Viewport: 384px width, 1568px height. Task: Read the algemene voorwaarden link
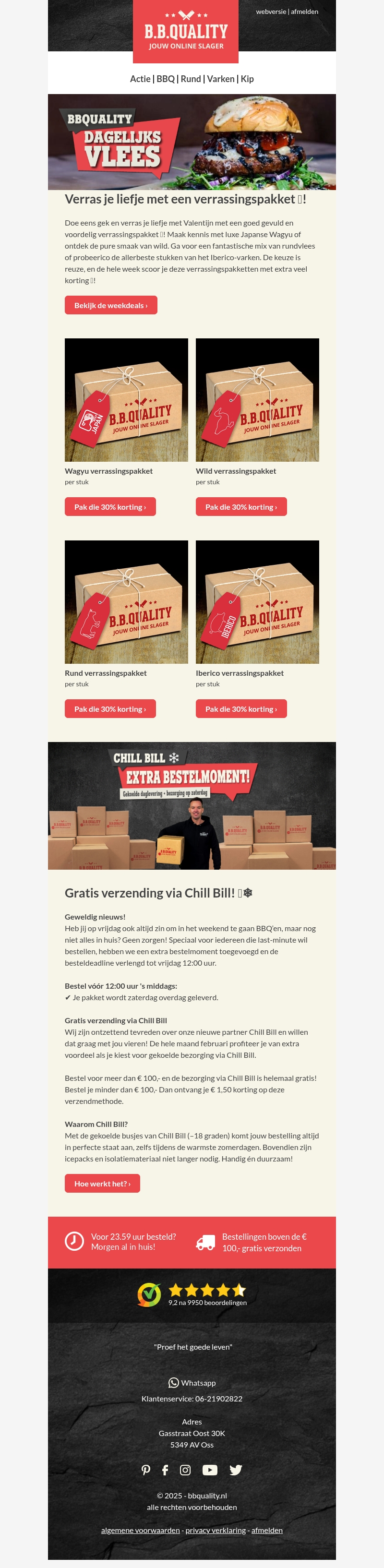pos(141,1530)
